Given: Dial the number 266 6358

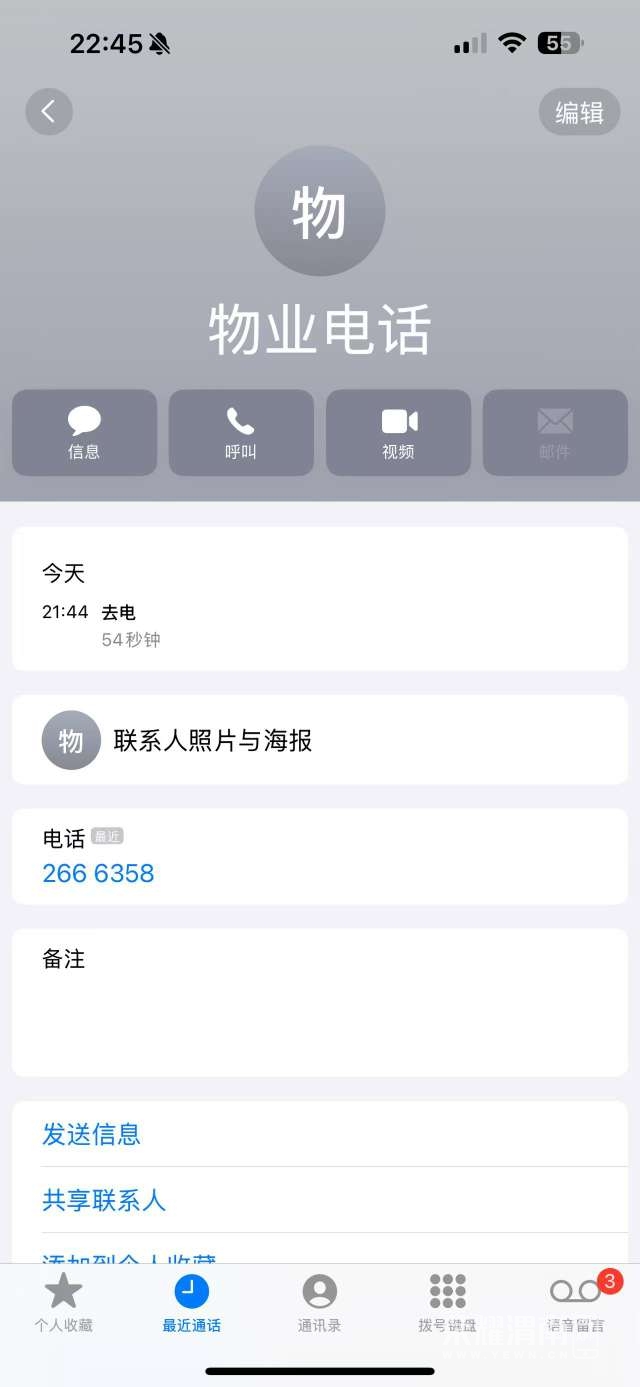Looking at the screenshot, I should point(99,873).
